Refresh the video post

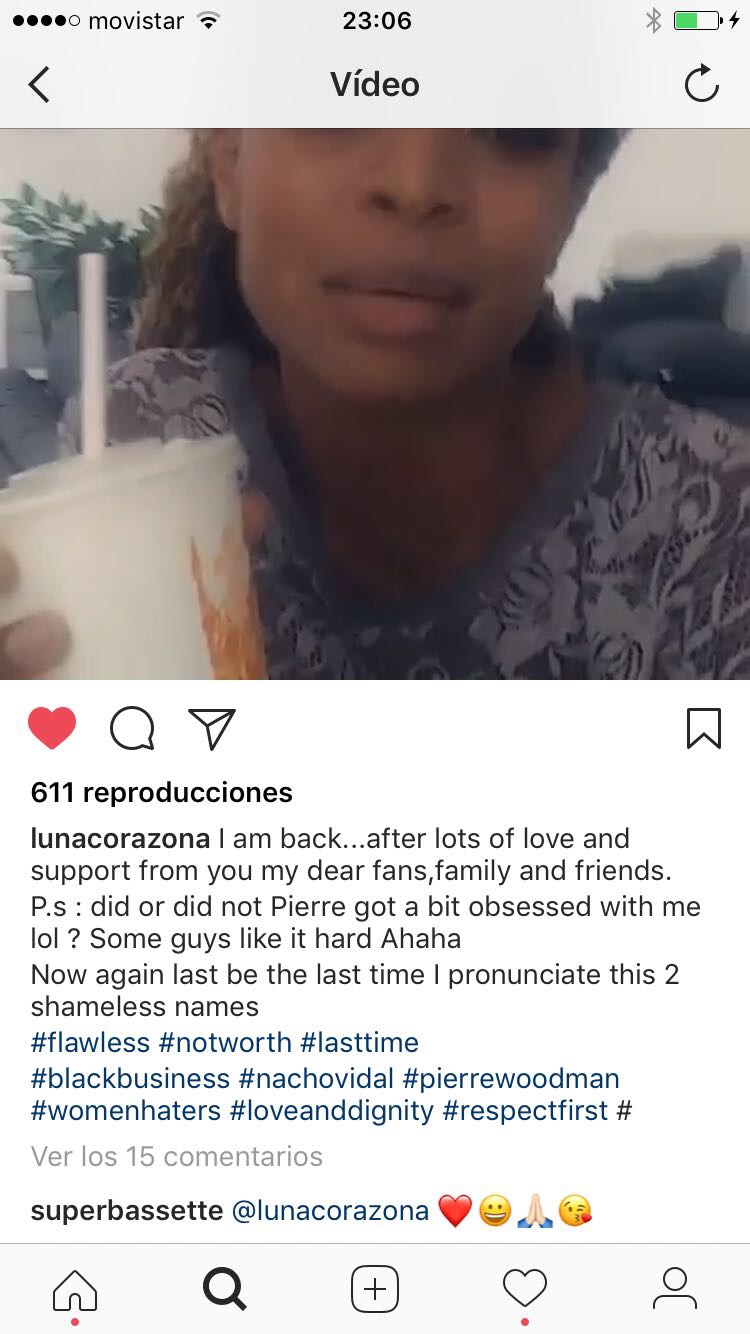tap(701, 85)
